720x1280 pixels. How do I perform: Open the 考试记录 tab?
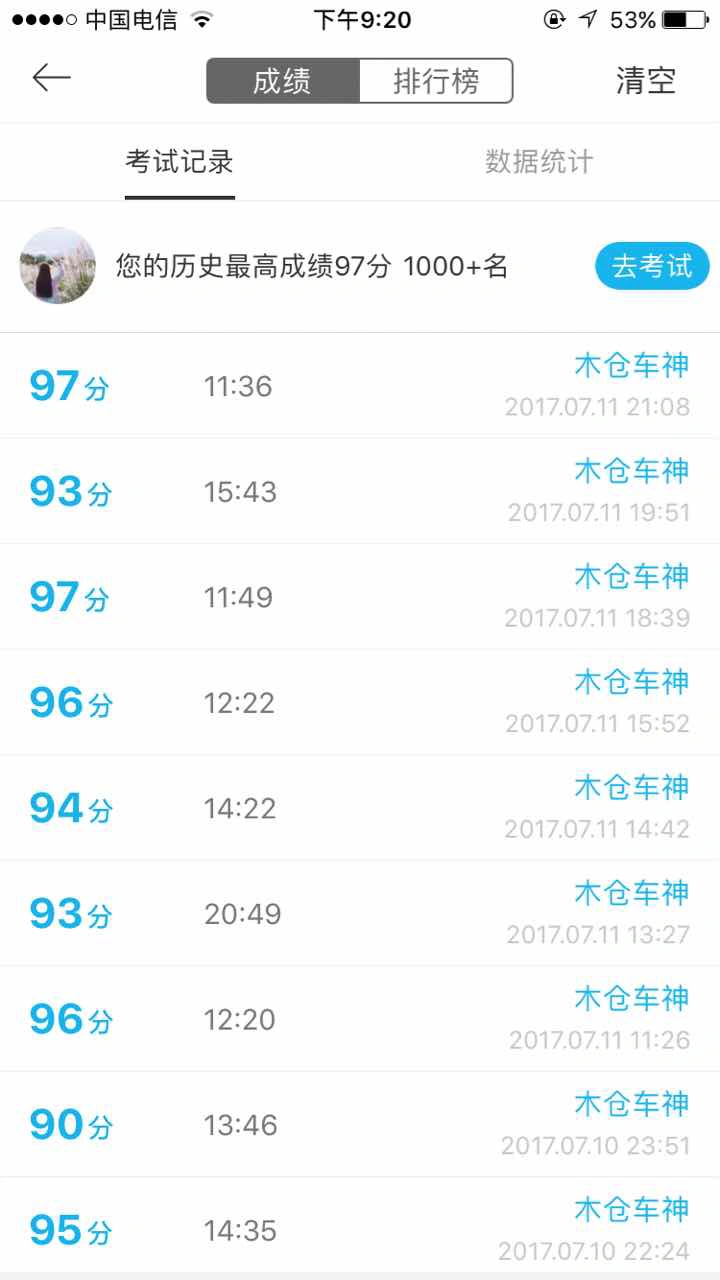[180, 162]
